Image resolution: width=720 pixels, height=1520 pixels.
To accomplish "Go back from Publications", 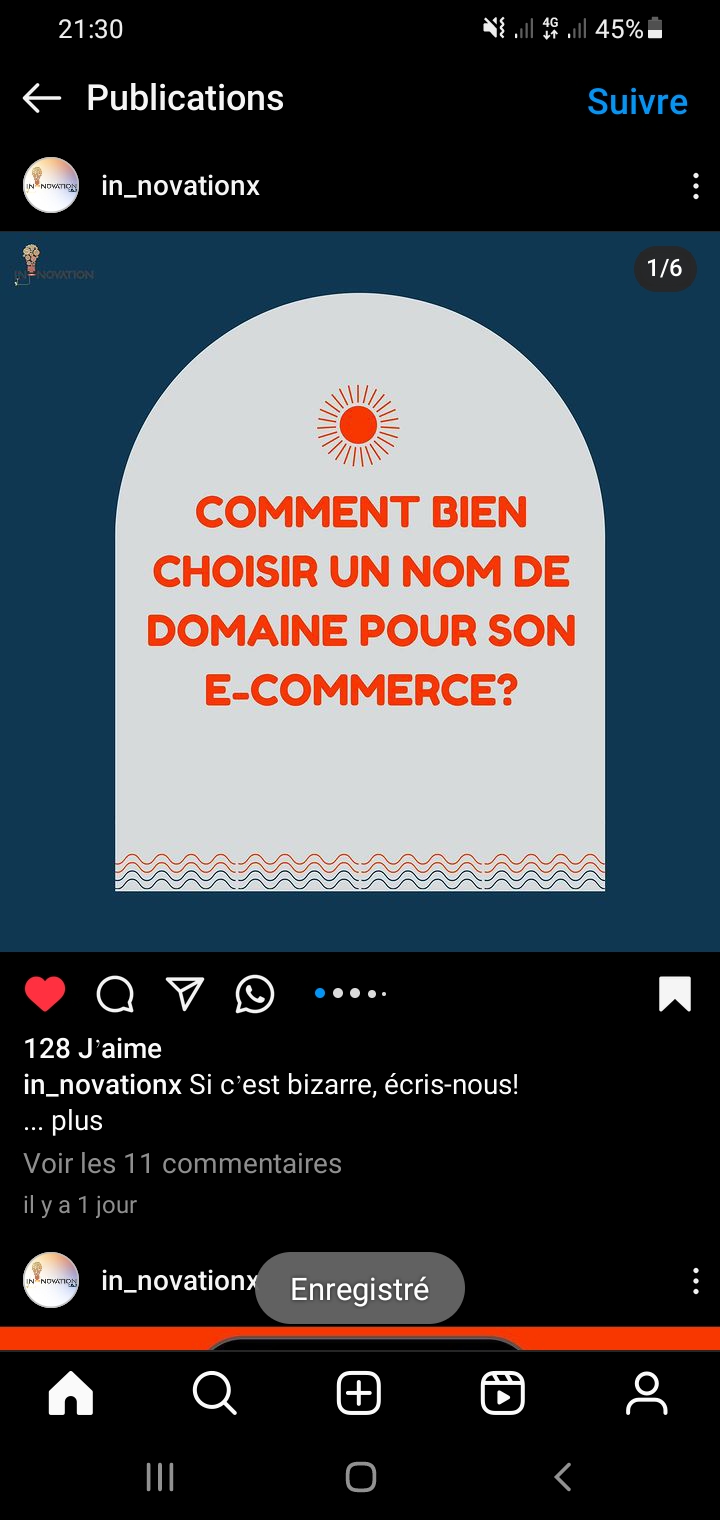I will pyautogui.click(x=42, y=98).
